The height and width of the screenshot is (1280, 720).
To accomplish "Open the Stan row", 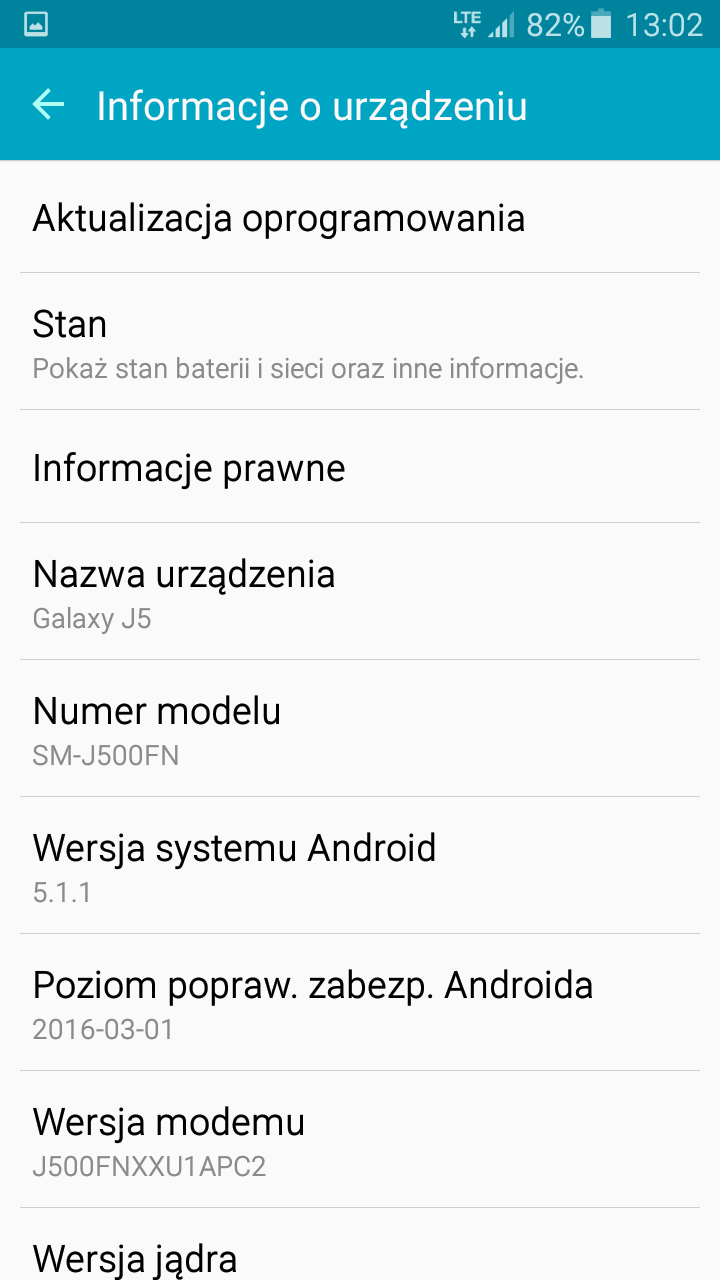I will coord(360,341).
